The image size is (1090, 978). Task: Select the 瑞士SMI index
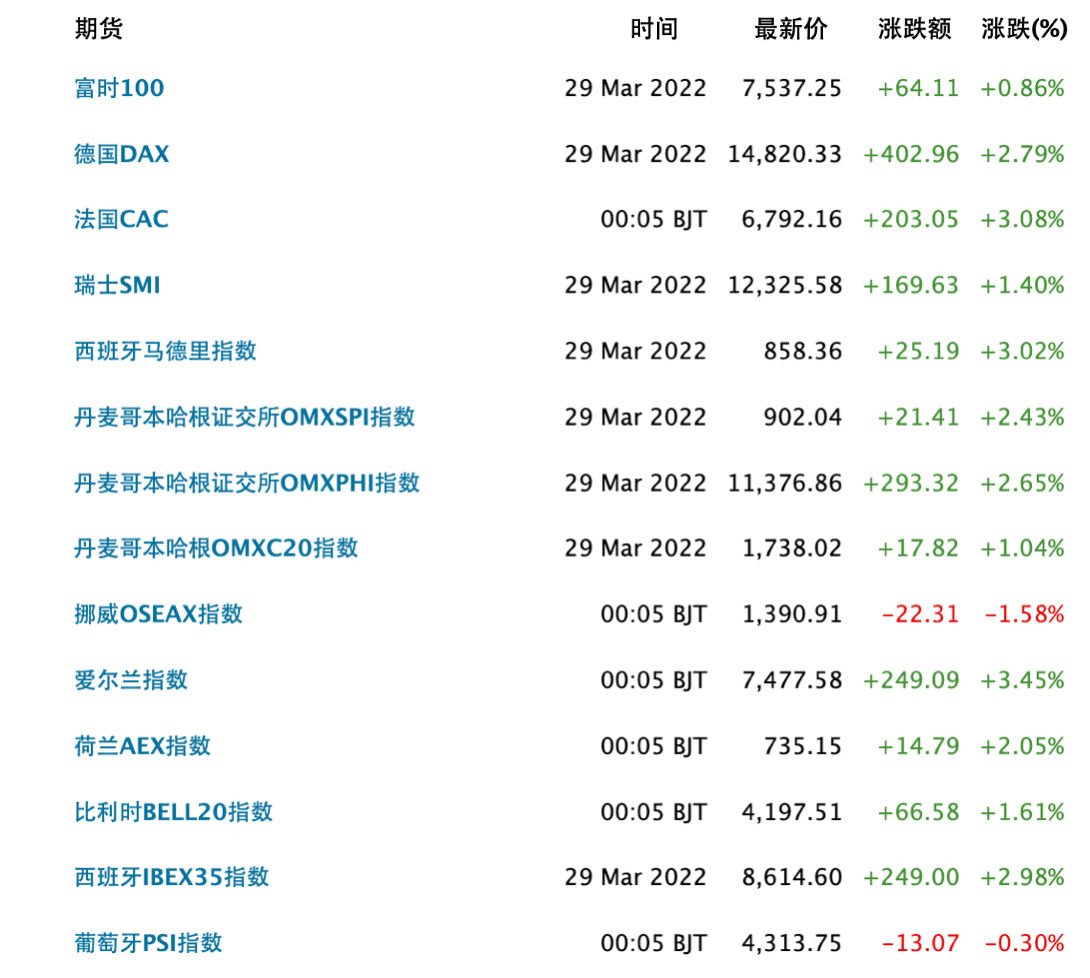pyautogui.click(x=117, y=285)
